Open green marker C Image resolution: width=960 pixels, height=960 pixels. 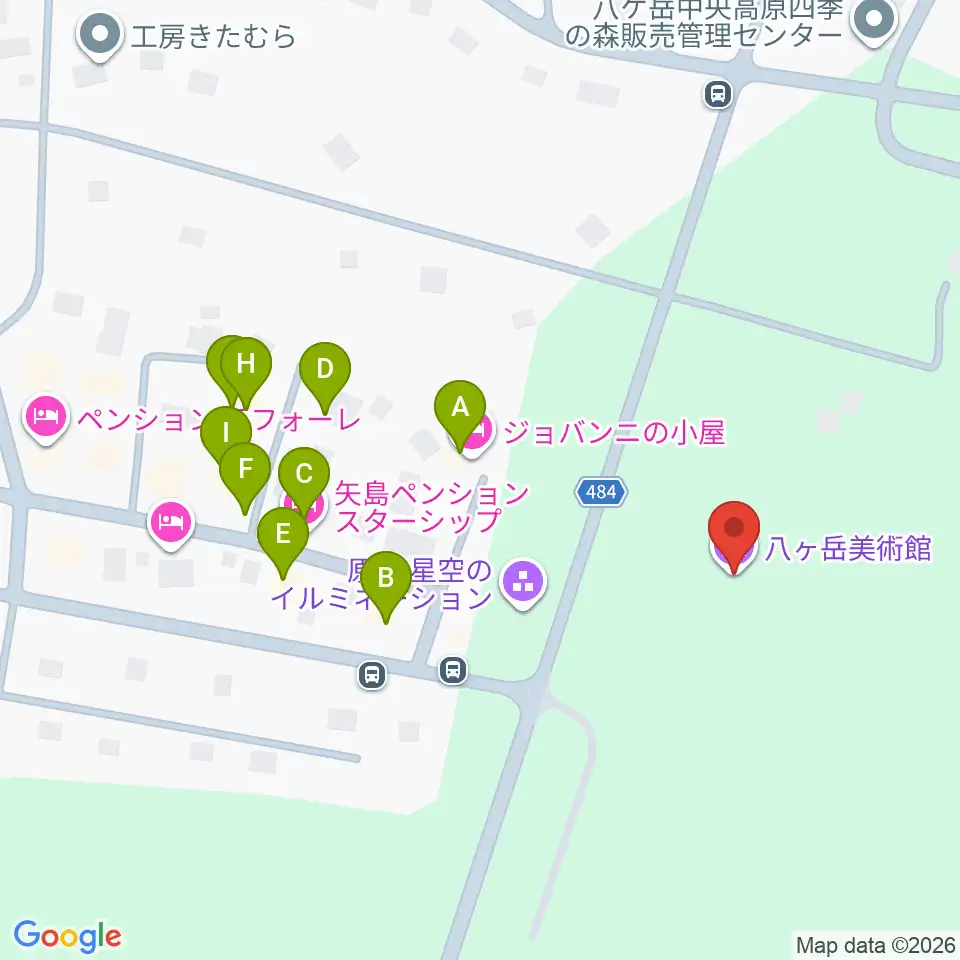304,475
